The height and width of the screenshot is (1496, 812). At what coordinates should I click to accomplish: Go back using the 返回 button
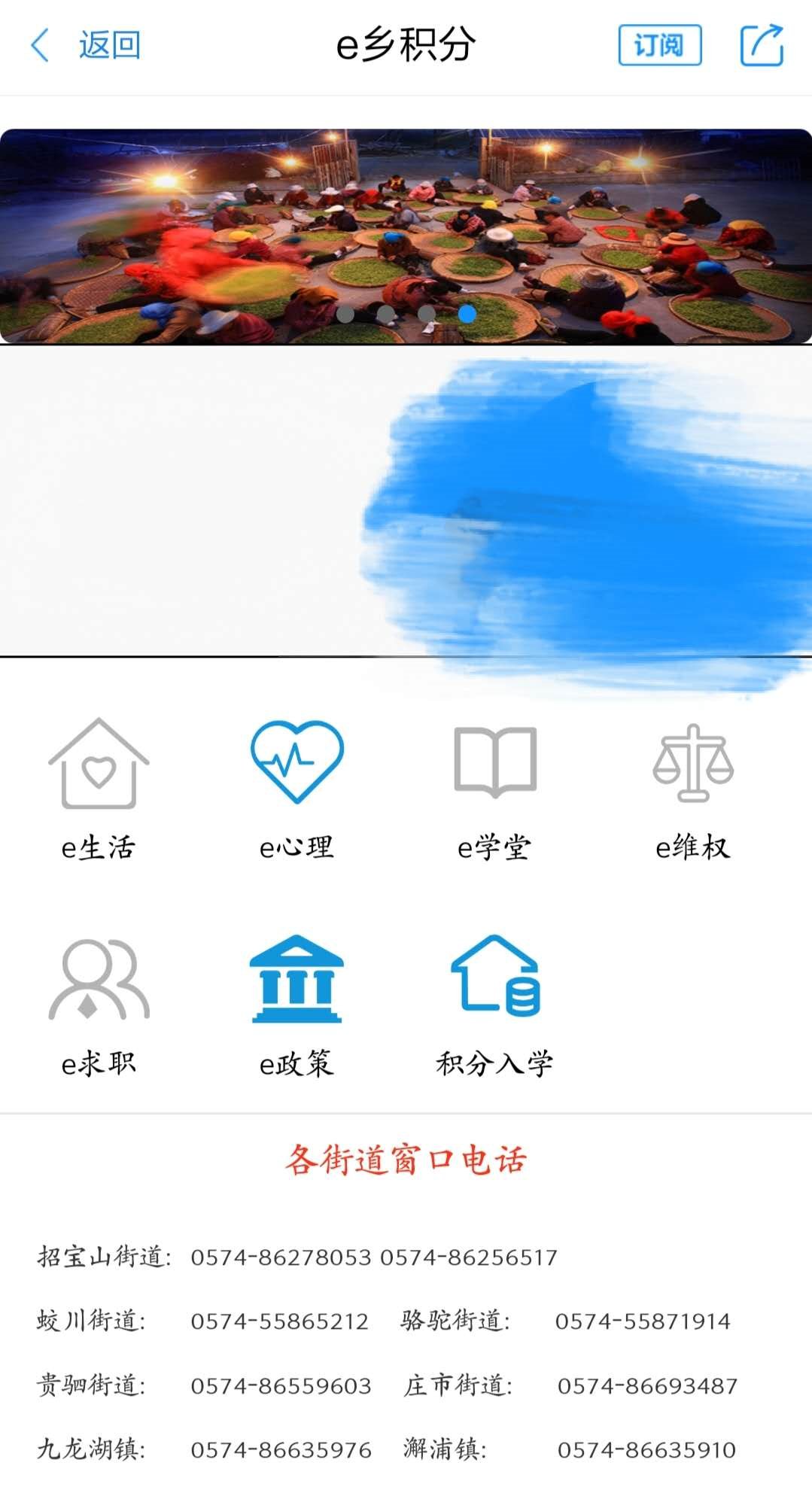click(86, 46)
